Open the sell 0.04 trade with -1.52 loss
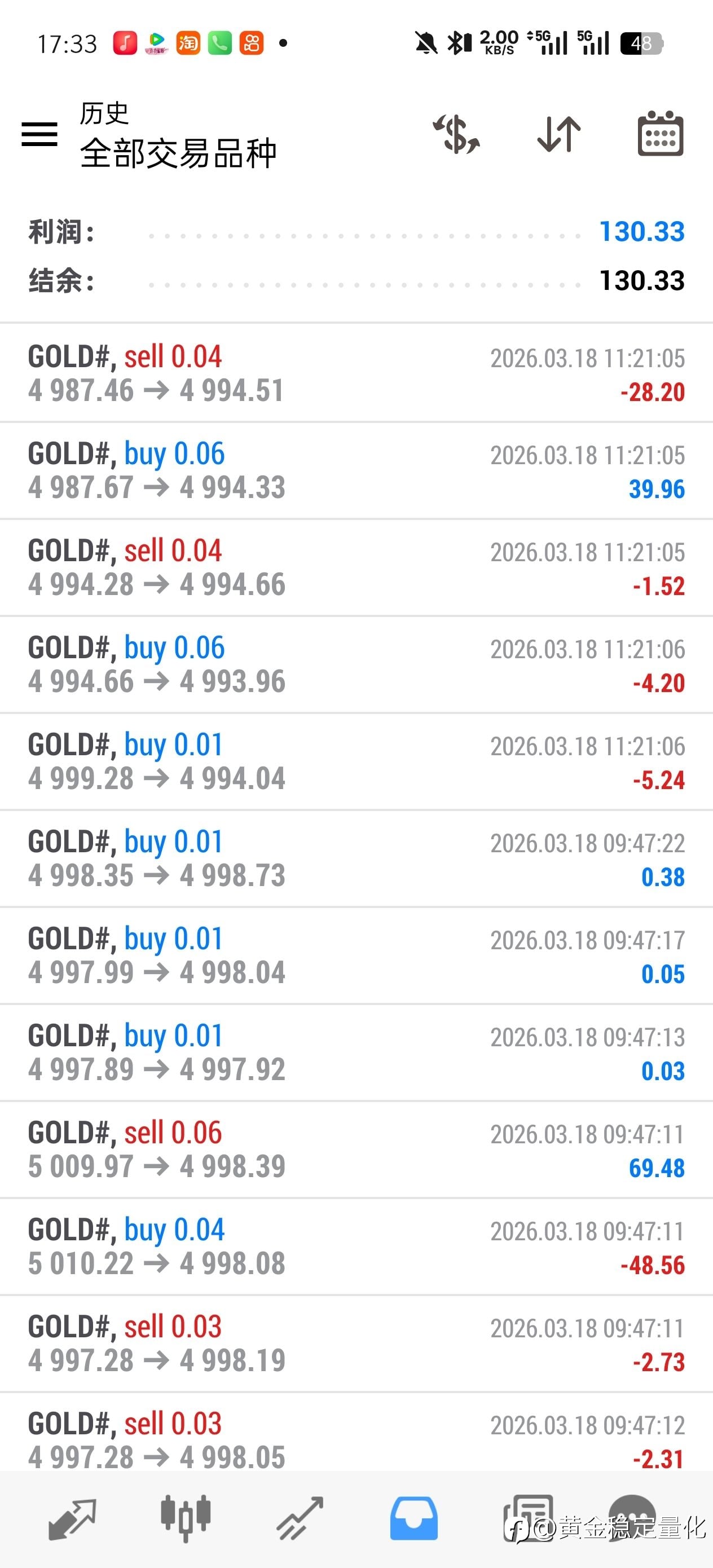 pos(356,567)
